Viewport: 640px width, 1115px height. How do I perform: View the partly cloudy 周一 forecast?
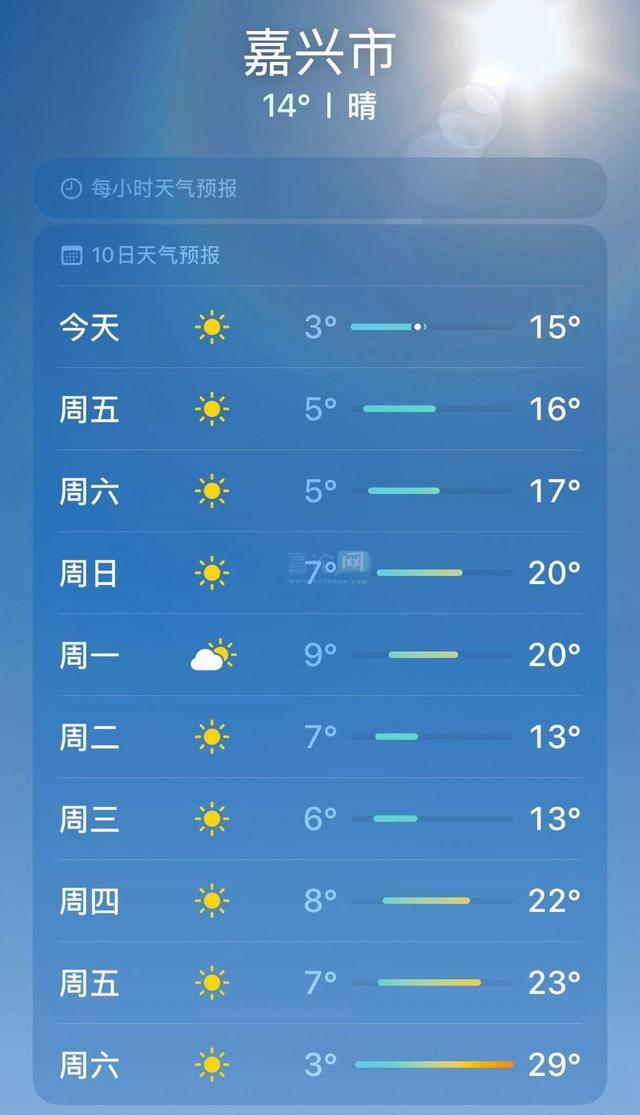click(320, 655)
